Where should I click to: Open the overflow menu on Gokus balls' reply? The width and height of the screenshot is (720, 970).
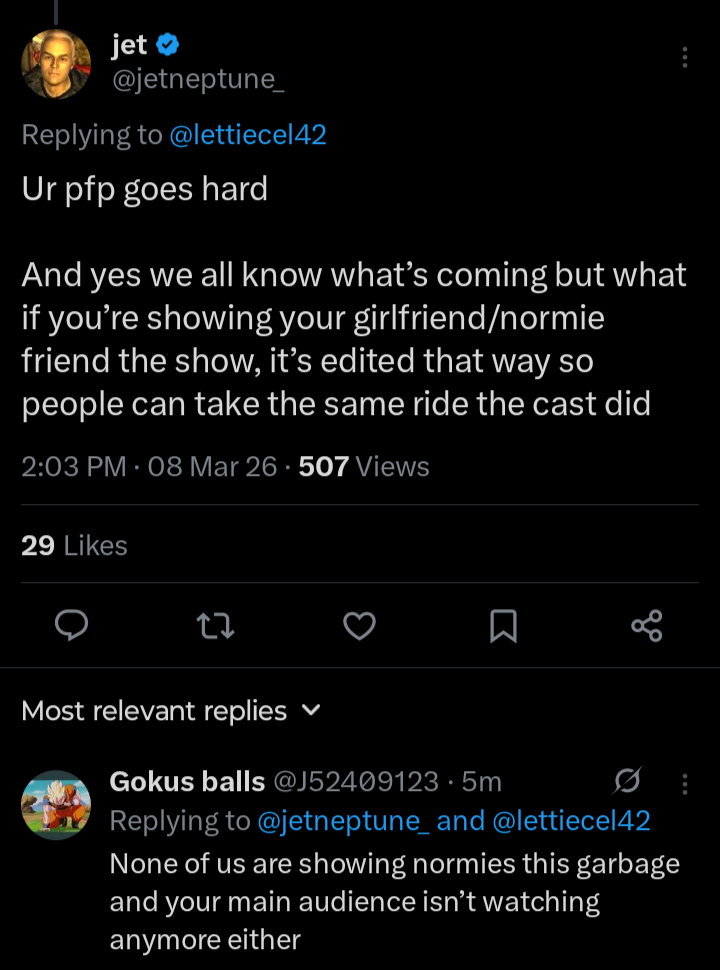tap(685, 782)
